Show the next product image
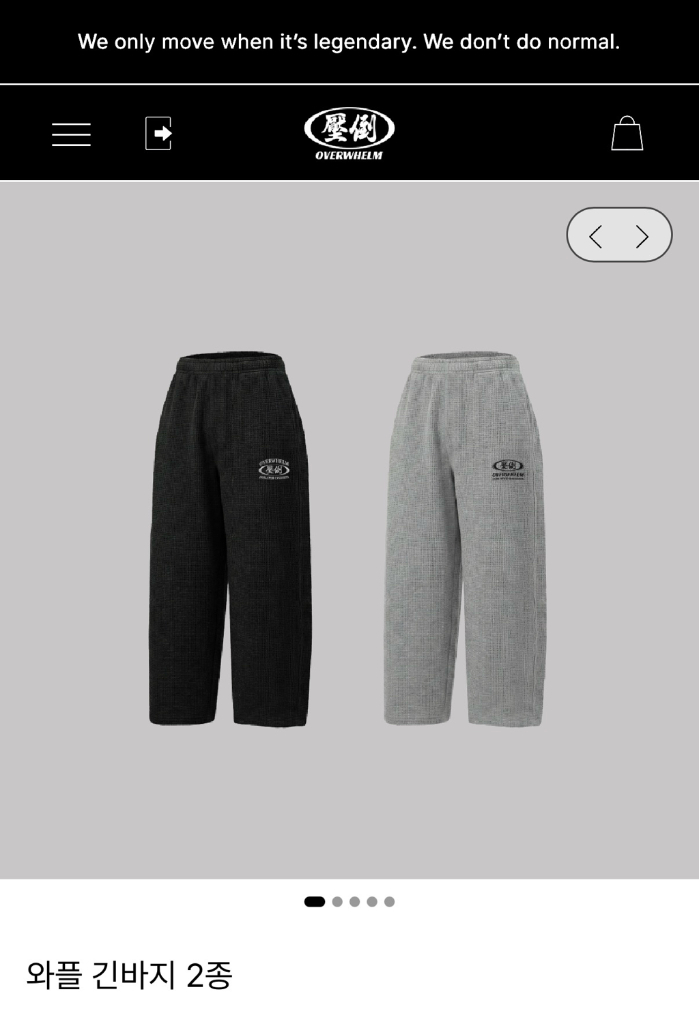Viewport: 699px width, 1024px height. 642,236
